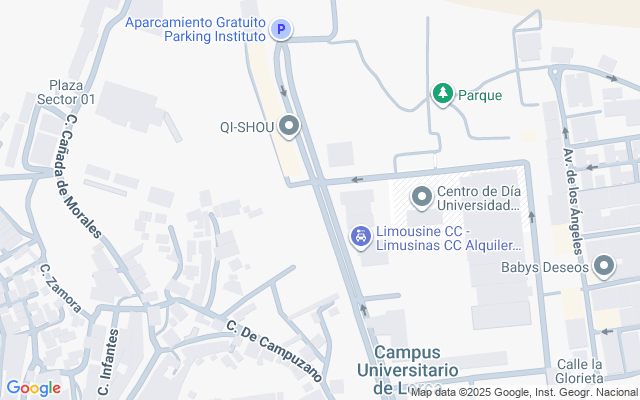
Task: Select the QI-SHOU place pin
Action: tap(289, 127)
